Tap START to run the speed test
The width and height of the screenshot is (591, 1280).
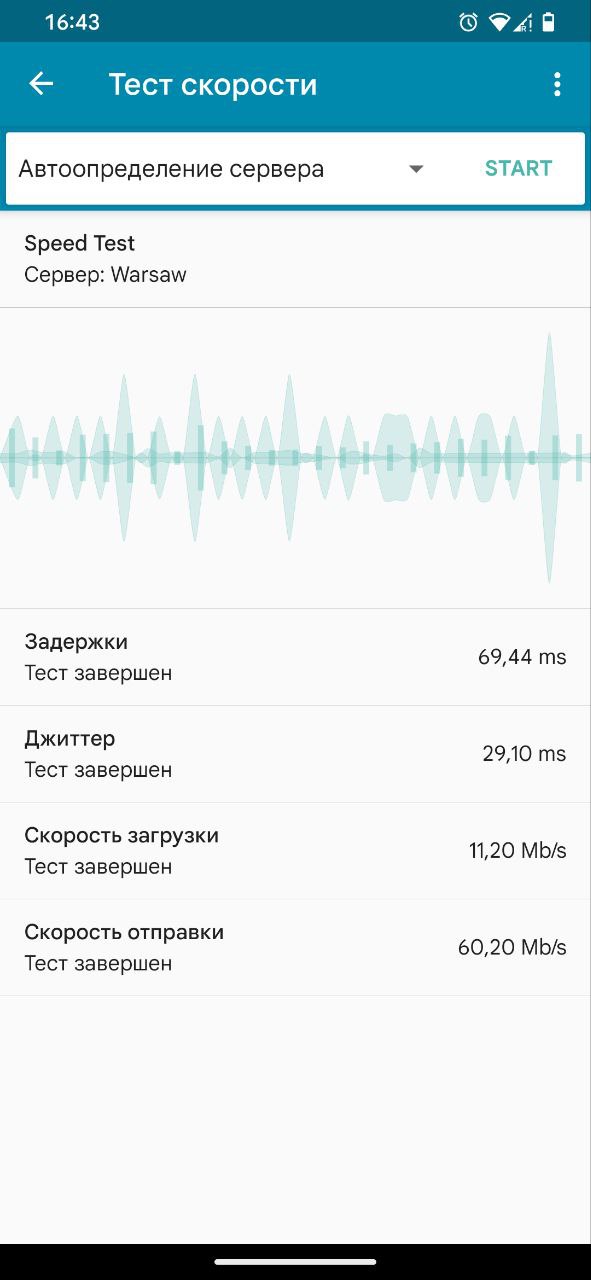pos(518,169)
